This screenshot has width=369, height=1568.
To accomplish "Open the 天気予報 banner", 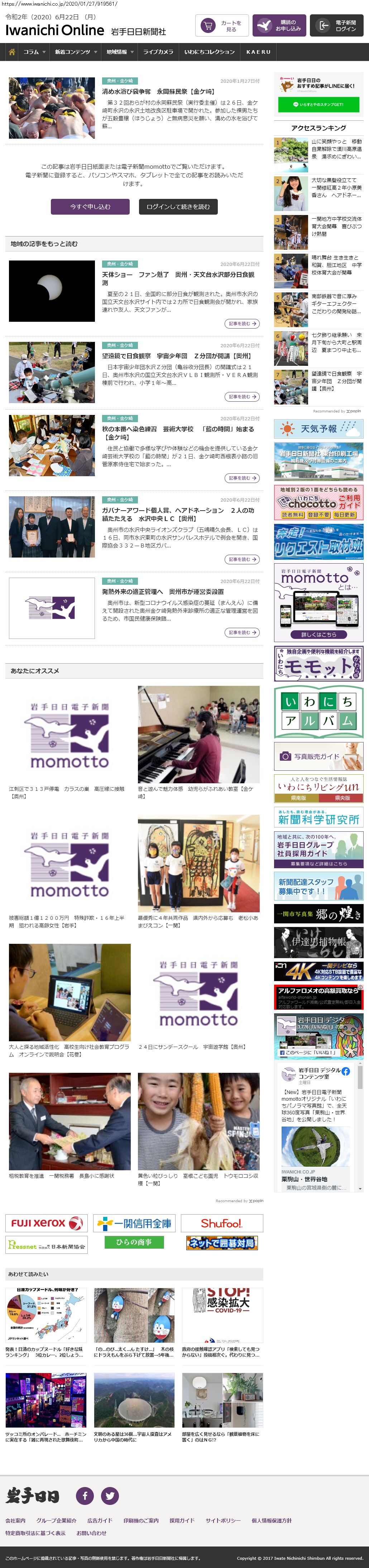I will click(318, 429).
